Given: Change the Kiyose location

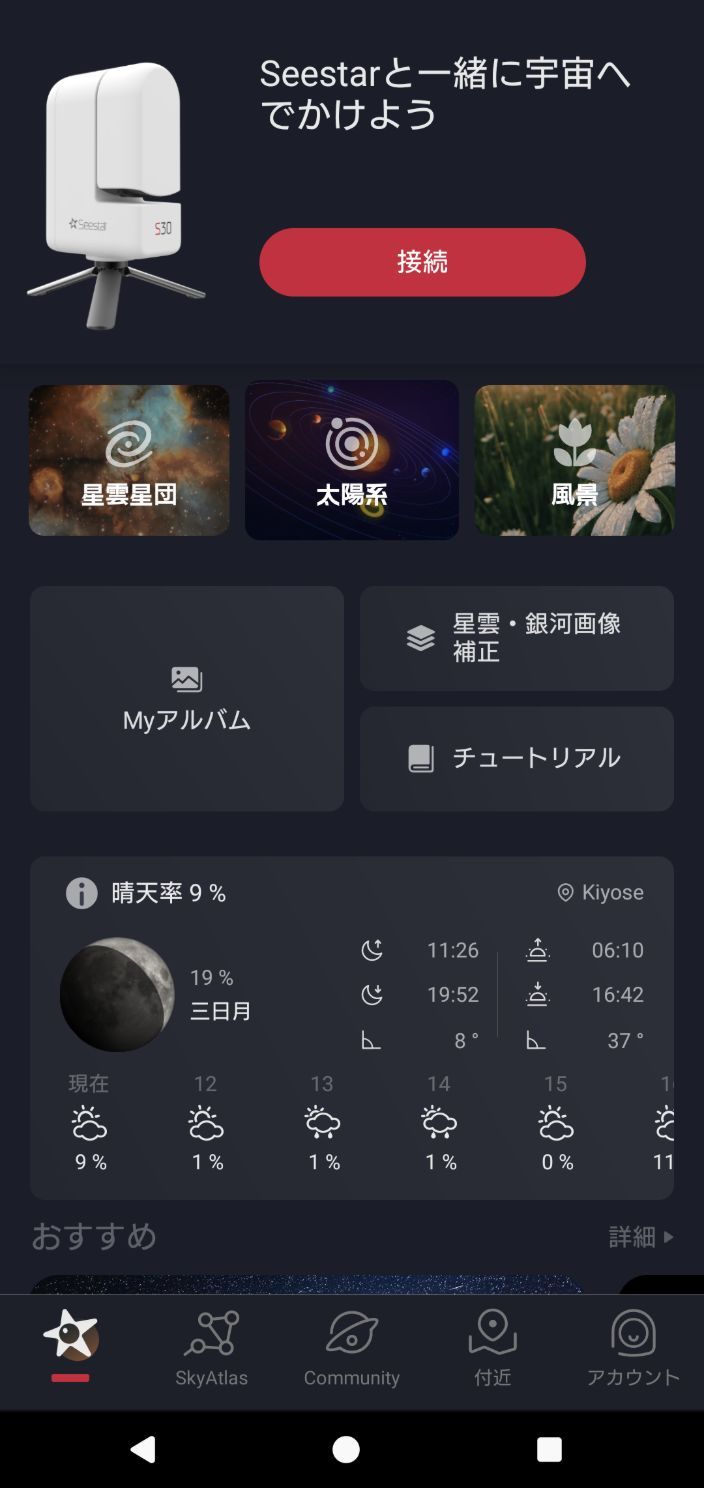Looking at the screenshot, I should [601, 892].
